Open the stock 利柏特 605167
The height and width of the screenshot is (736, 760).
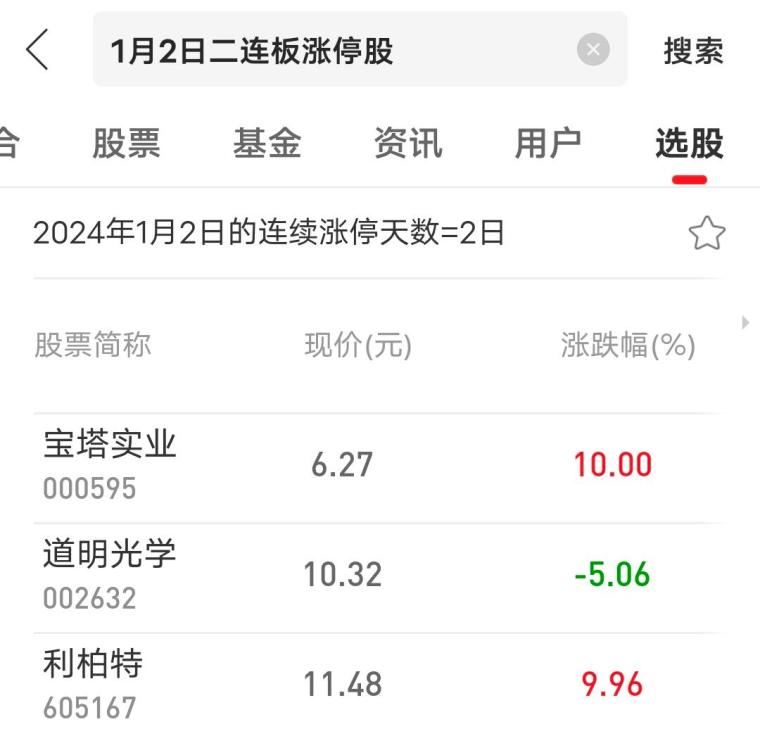[x=93, y=684]
